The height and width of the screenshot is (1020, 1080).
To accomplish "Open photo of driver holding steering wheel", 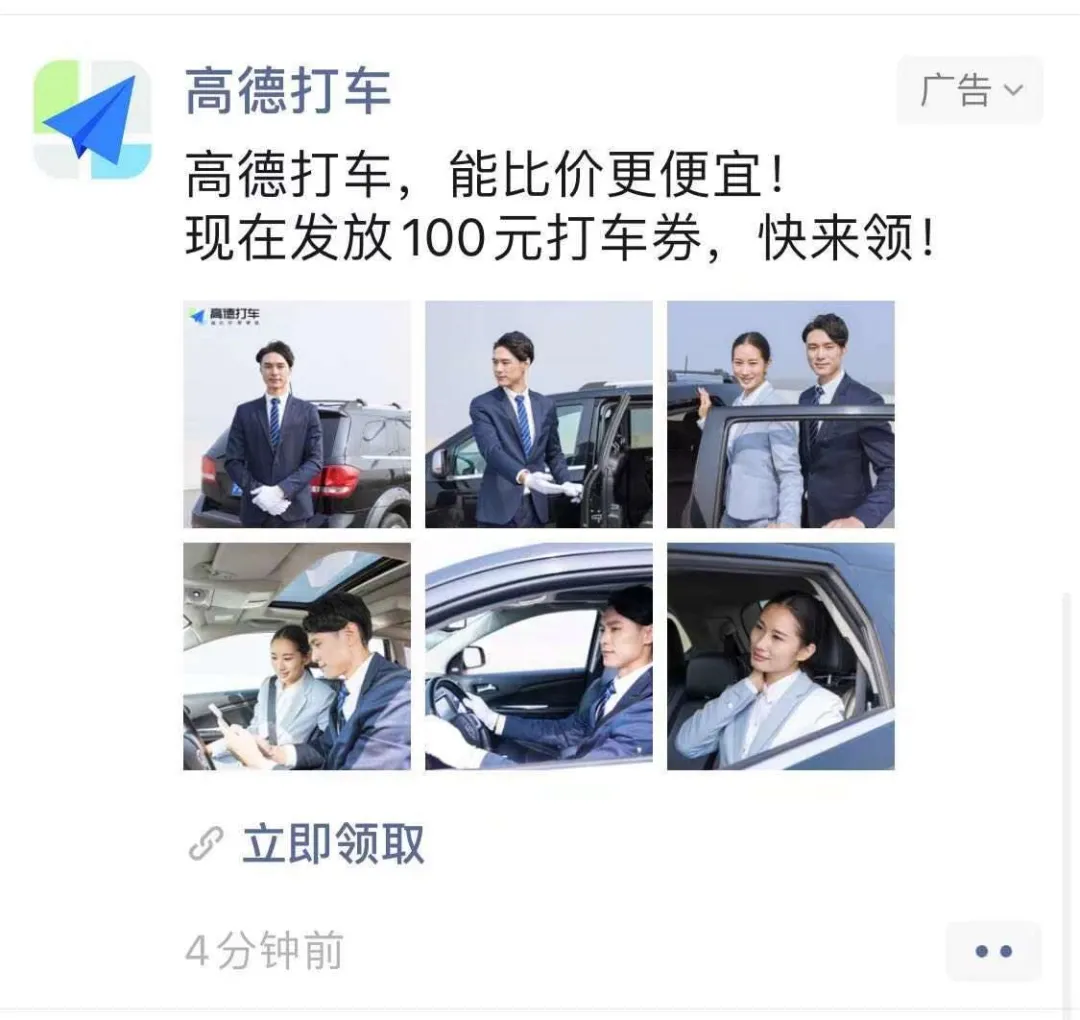I will point(539,656).
